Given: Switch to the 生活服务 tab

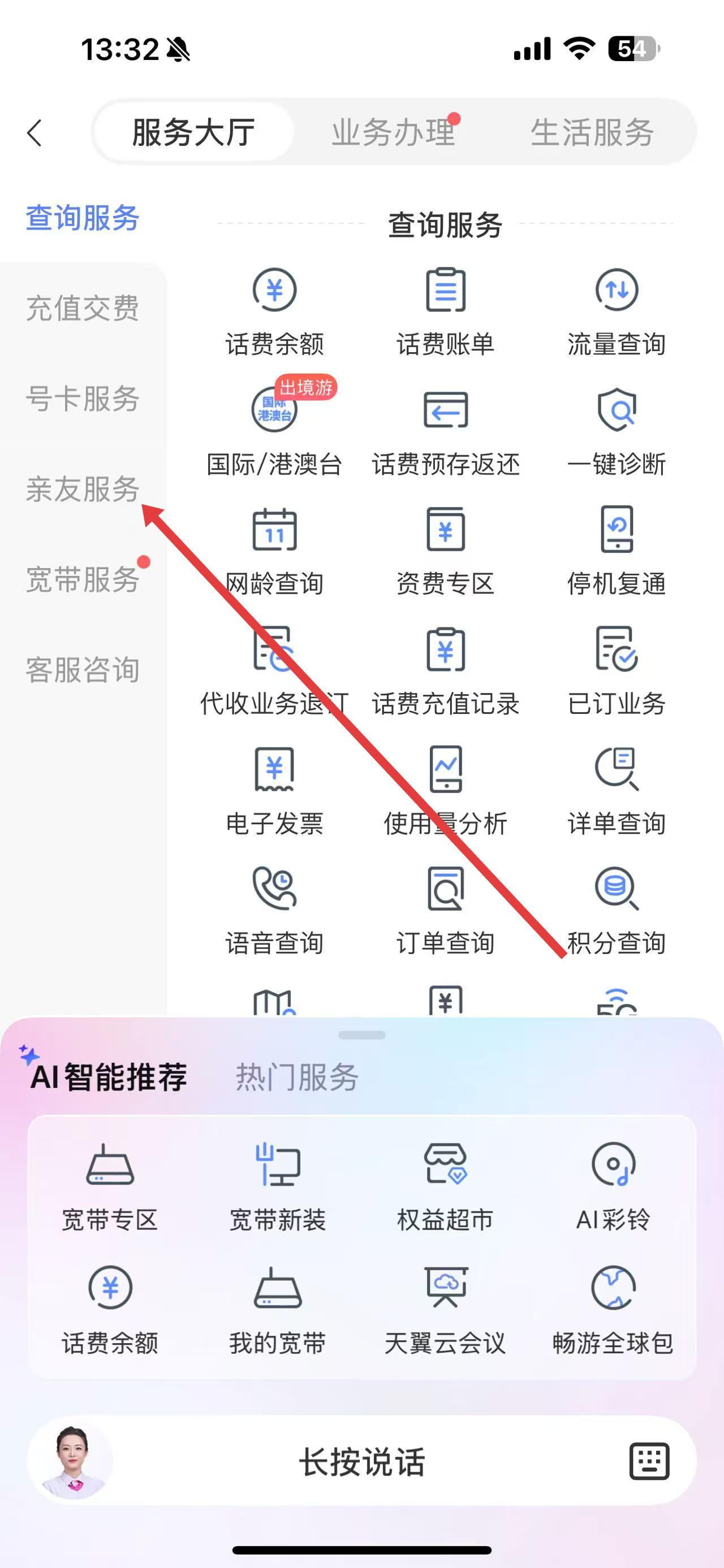Looking at the screenshot, I should click(x=591, y=133).
